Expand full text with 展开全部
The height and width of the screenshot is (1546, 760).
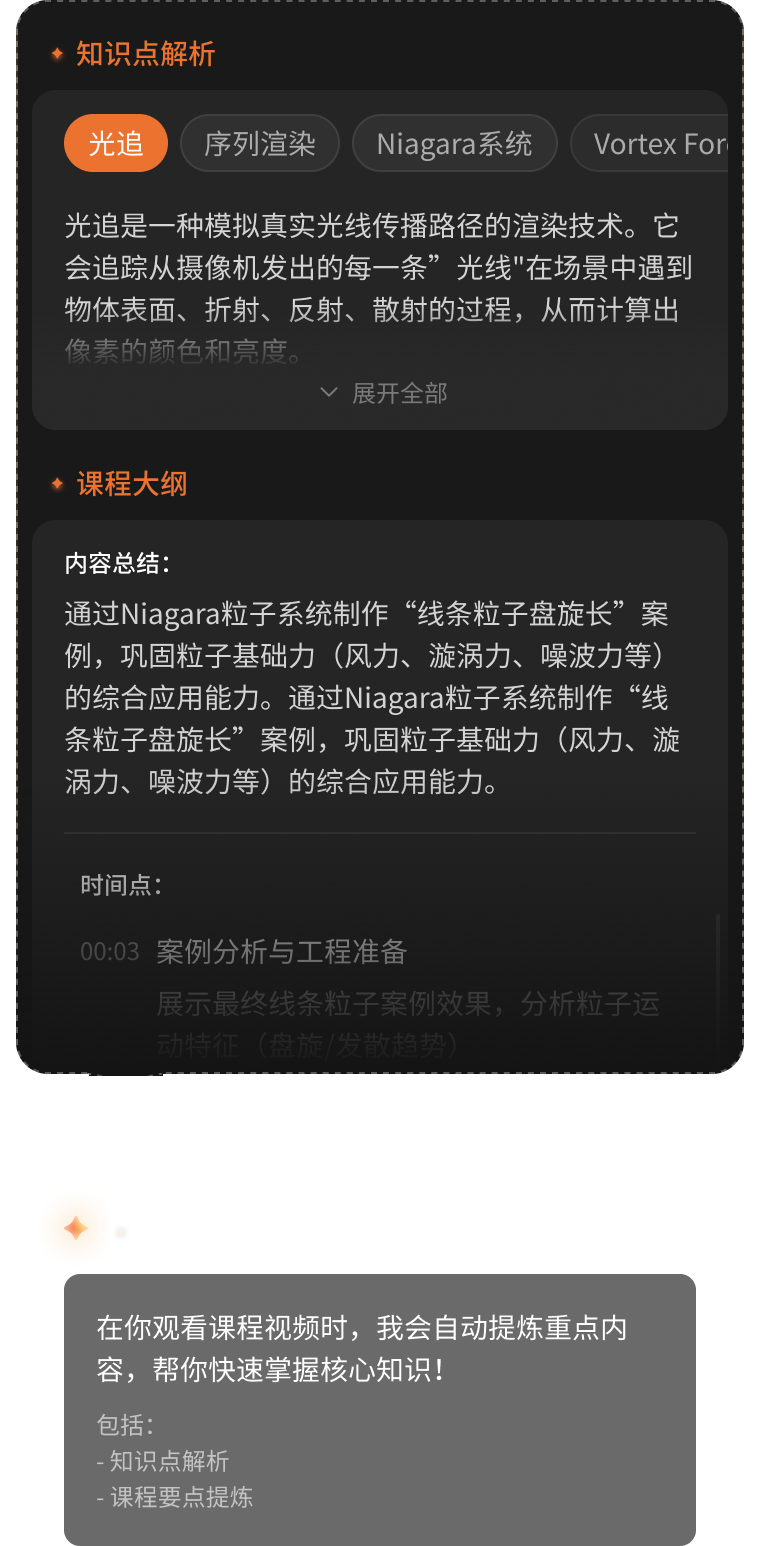(384, 393)
